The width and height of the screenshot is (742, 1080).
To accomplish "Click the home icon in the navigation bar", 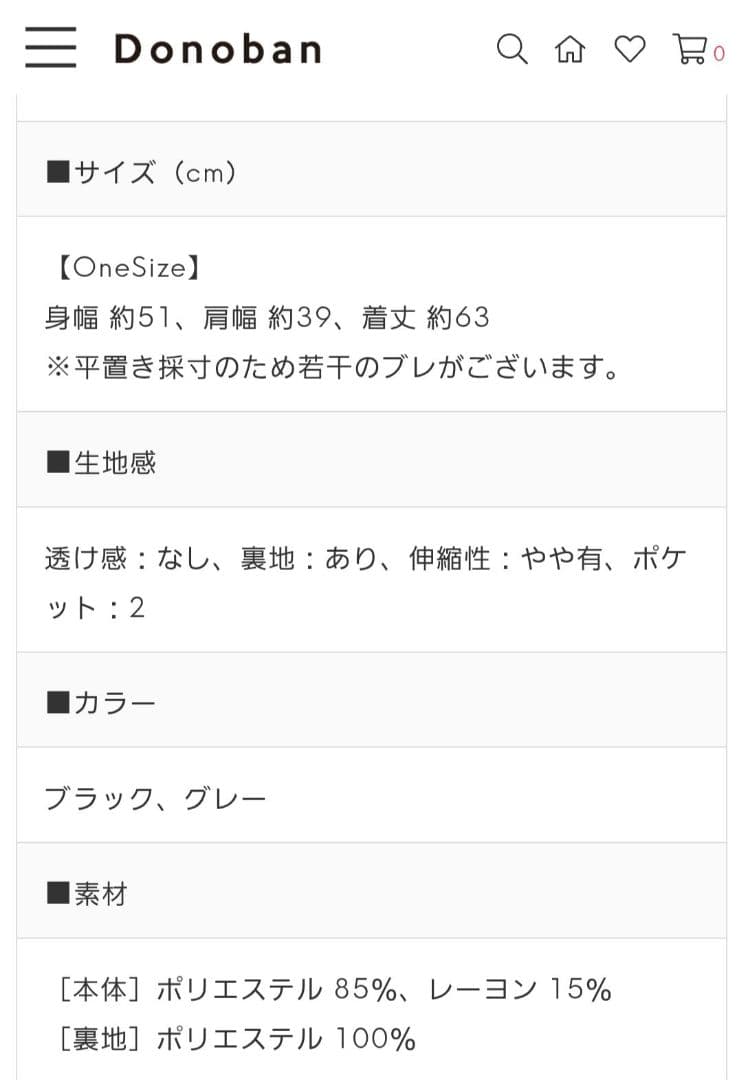I will pos(570,48).
